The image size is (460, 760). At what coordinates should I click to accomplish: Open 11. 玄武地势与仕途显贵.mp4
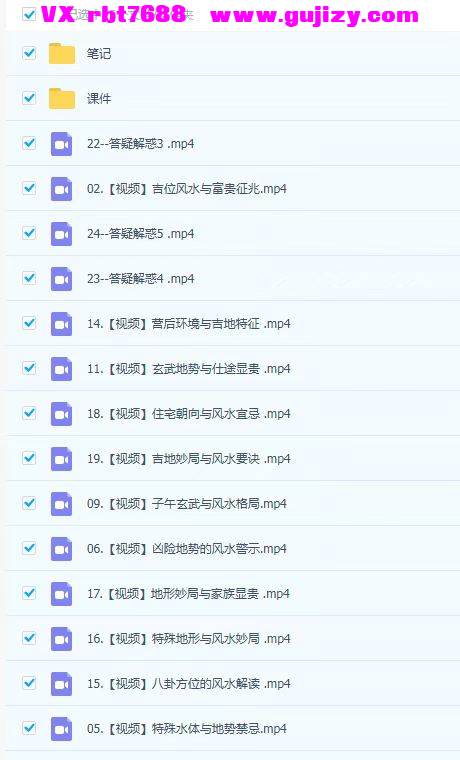[189, 369]
